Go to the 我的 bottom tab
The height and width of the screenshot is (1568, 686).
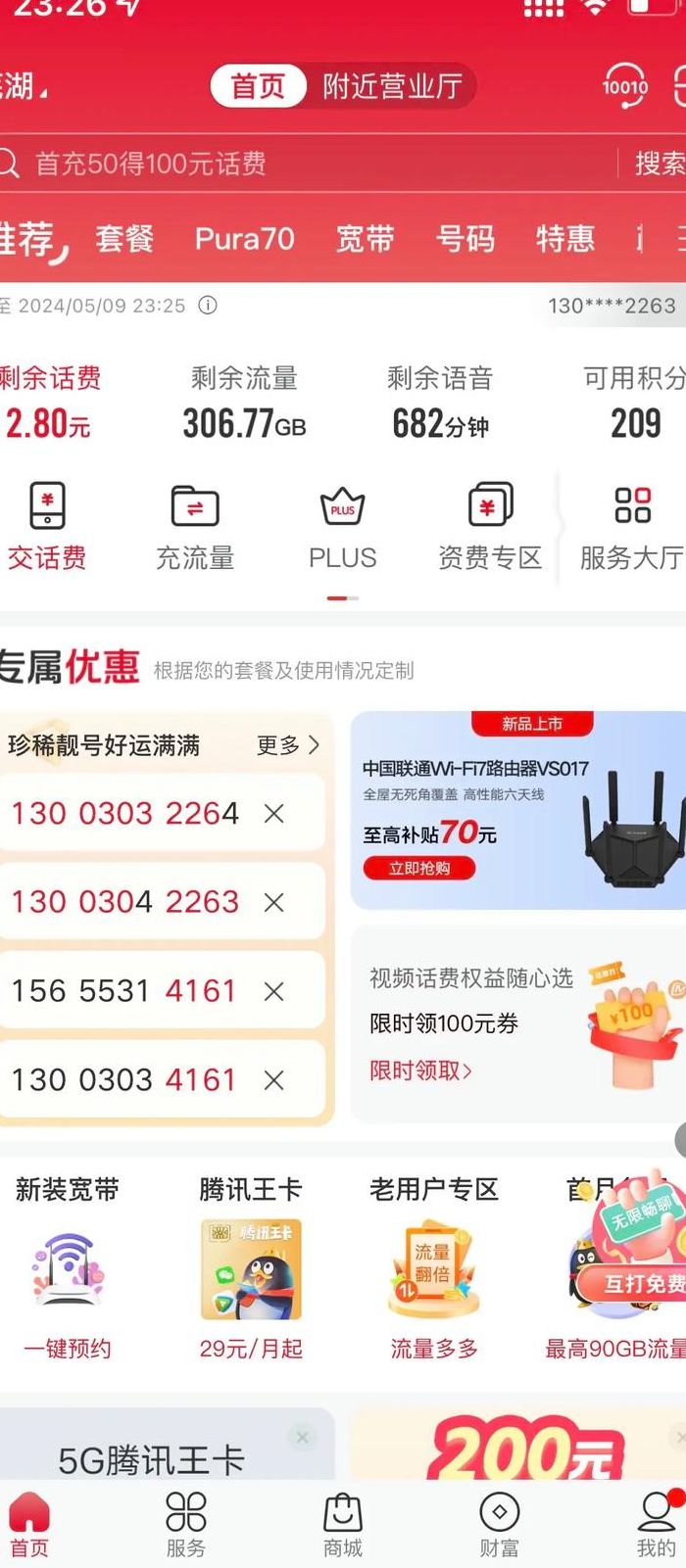[x=656, y=1526]
